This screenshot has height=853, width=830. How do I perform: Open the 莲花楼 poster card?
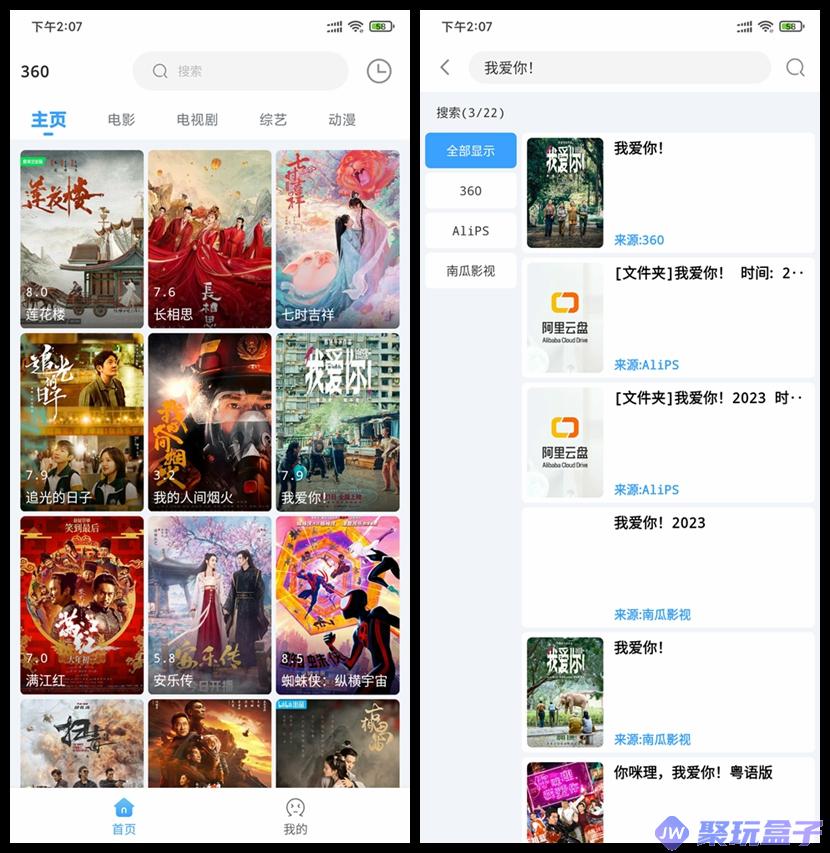coord(82,239)
